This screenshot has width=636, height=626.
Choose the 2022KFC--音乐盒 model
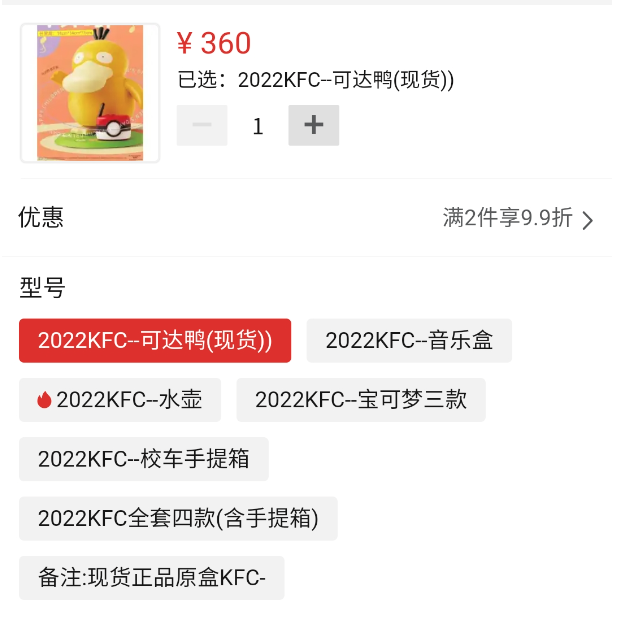[409, 341]
